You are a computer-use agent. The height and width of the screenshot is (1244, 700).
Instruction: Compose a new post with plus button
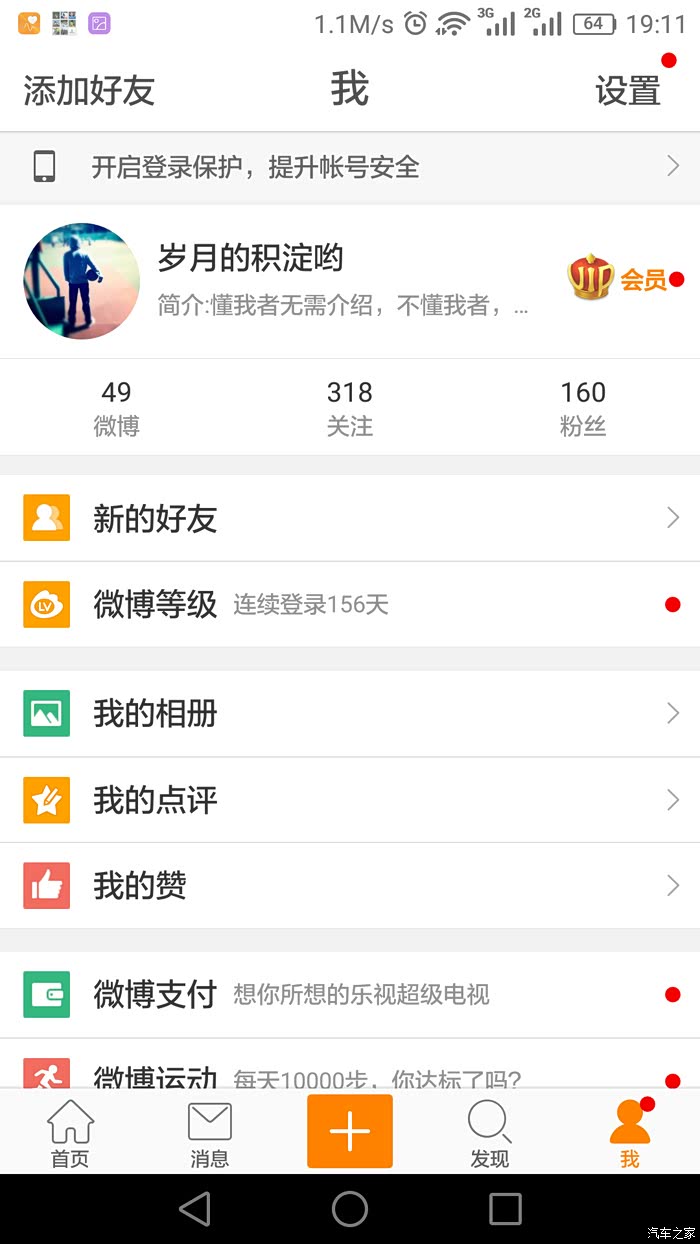pyautogui.click(x=350, y=1131)
